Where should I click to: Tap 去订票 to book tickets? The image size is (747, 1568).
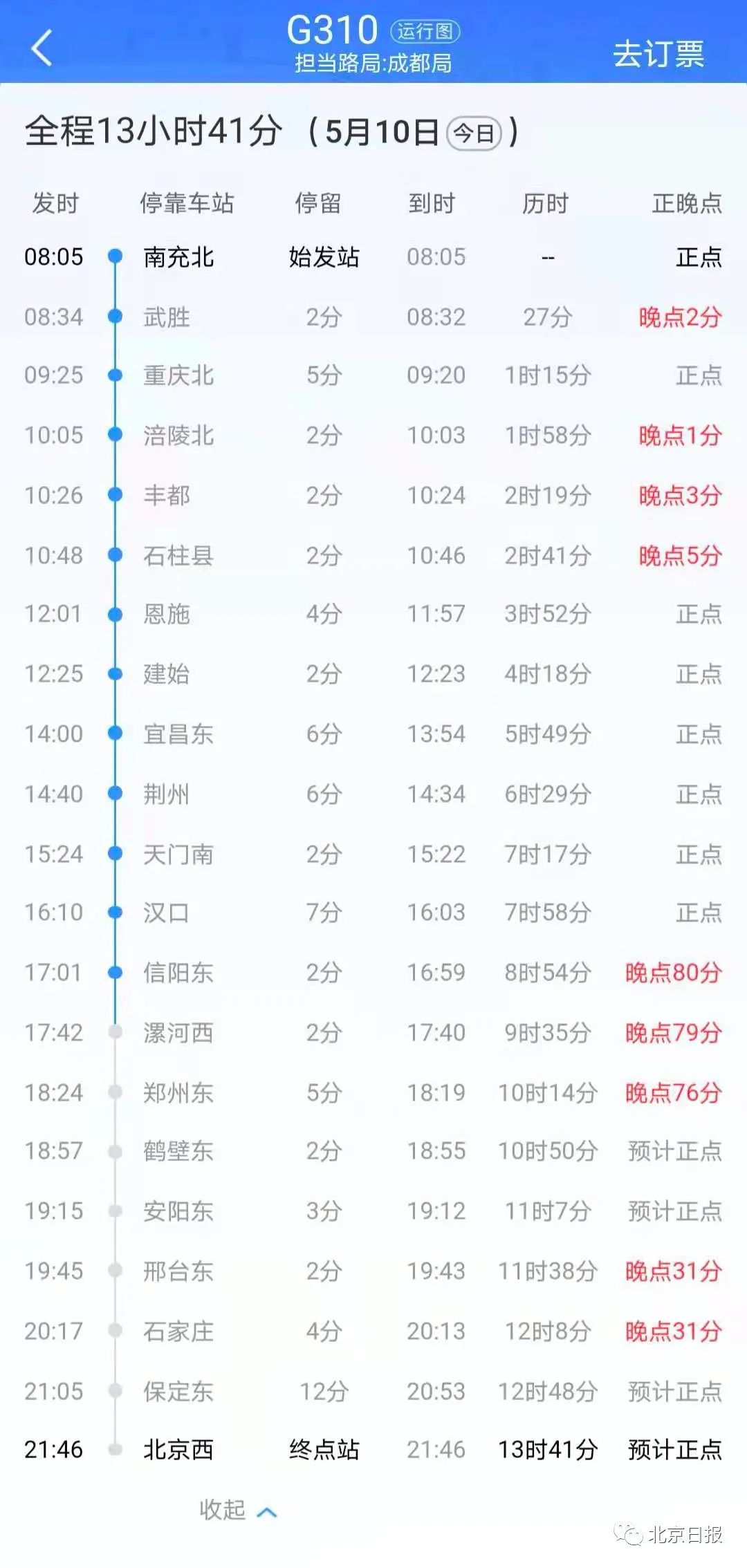coord(658,54)
